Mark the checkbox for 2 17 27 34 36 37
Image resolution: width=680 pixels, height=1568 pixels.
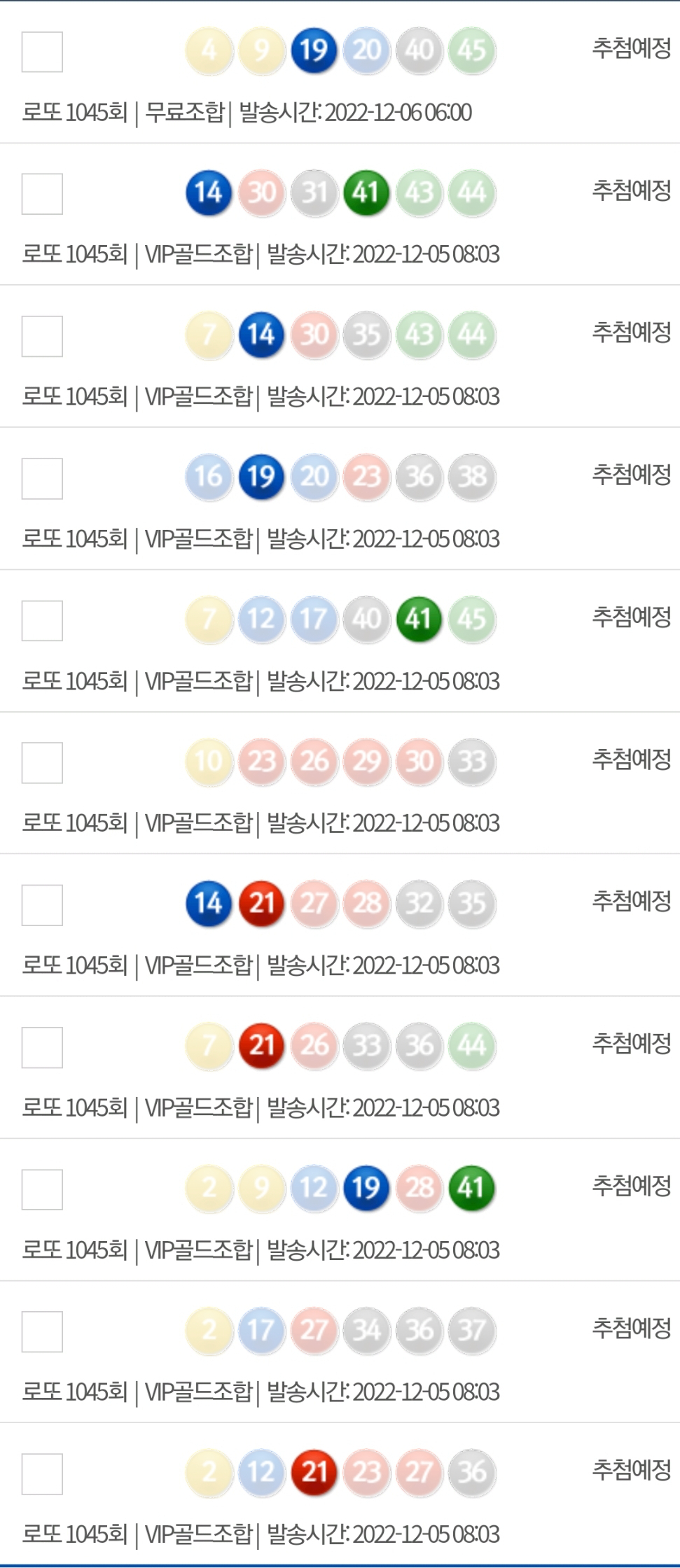[42, 1332]
